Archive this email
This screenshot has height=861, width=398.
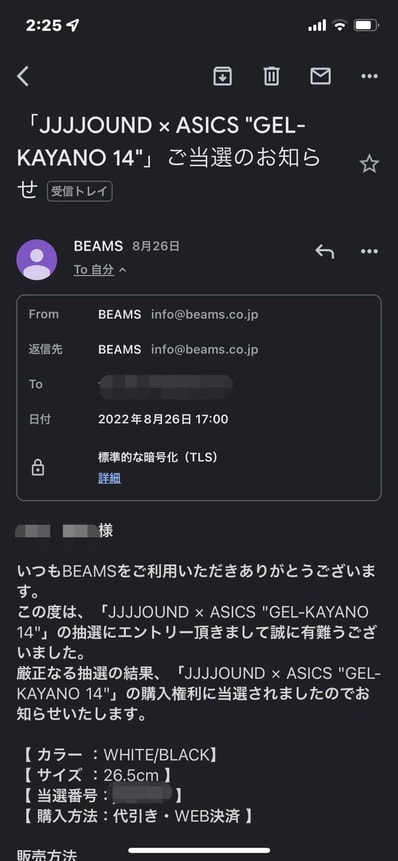[222, 76]
